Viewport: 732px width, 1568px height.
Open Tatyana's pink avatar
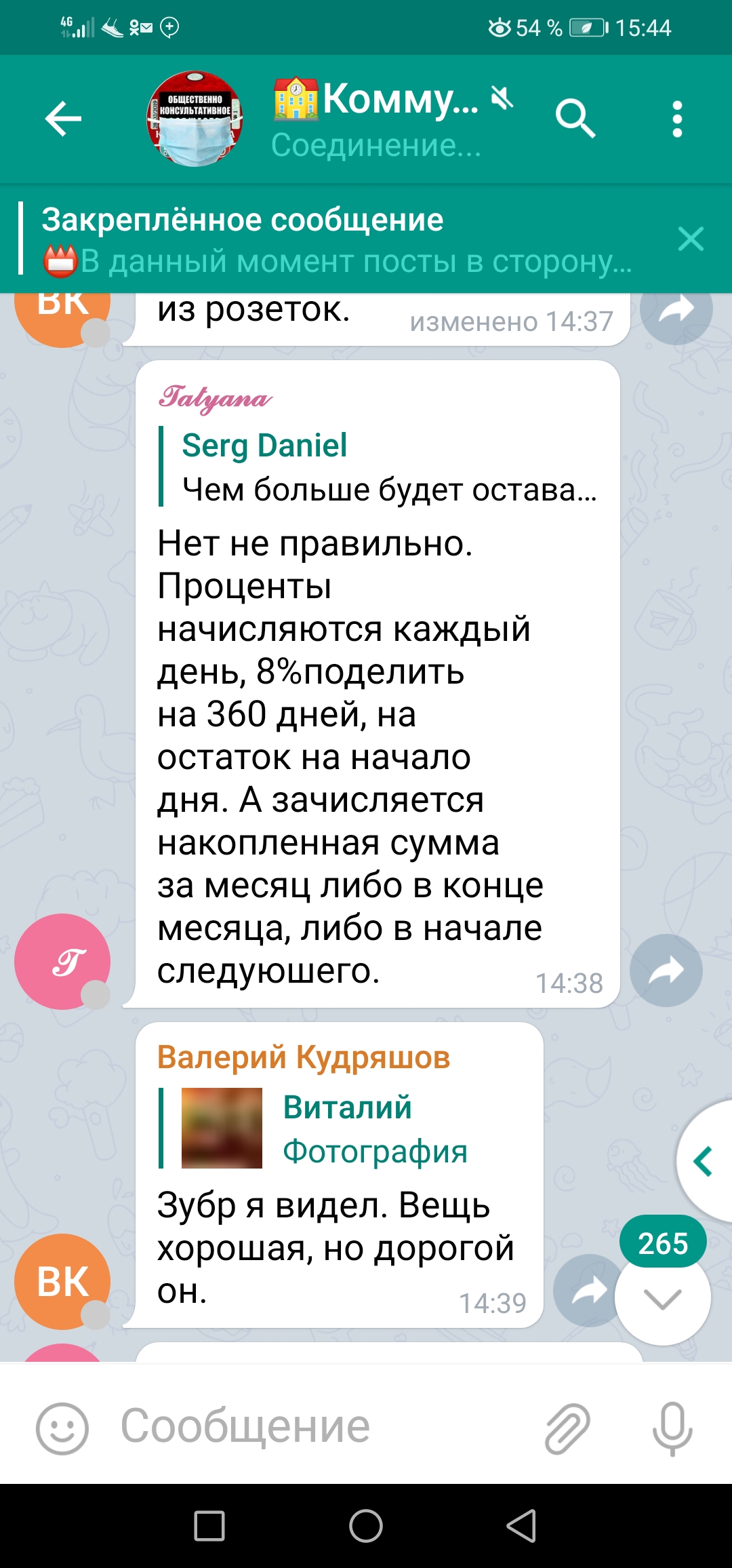click(62, 962)
